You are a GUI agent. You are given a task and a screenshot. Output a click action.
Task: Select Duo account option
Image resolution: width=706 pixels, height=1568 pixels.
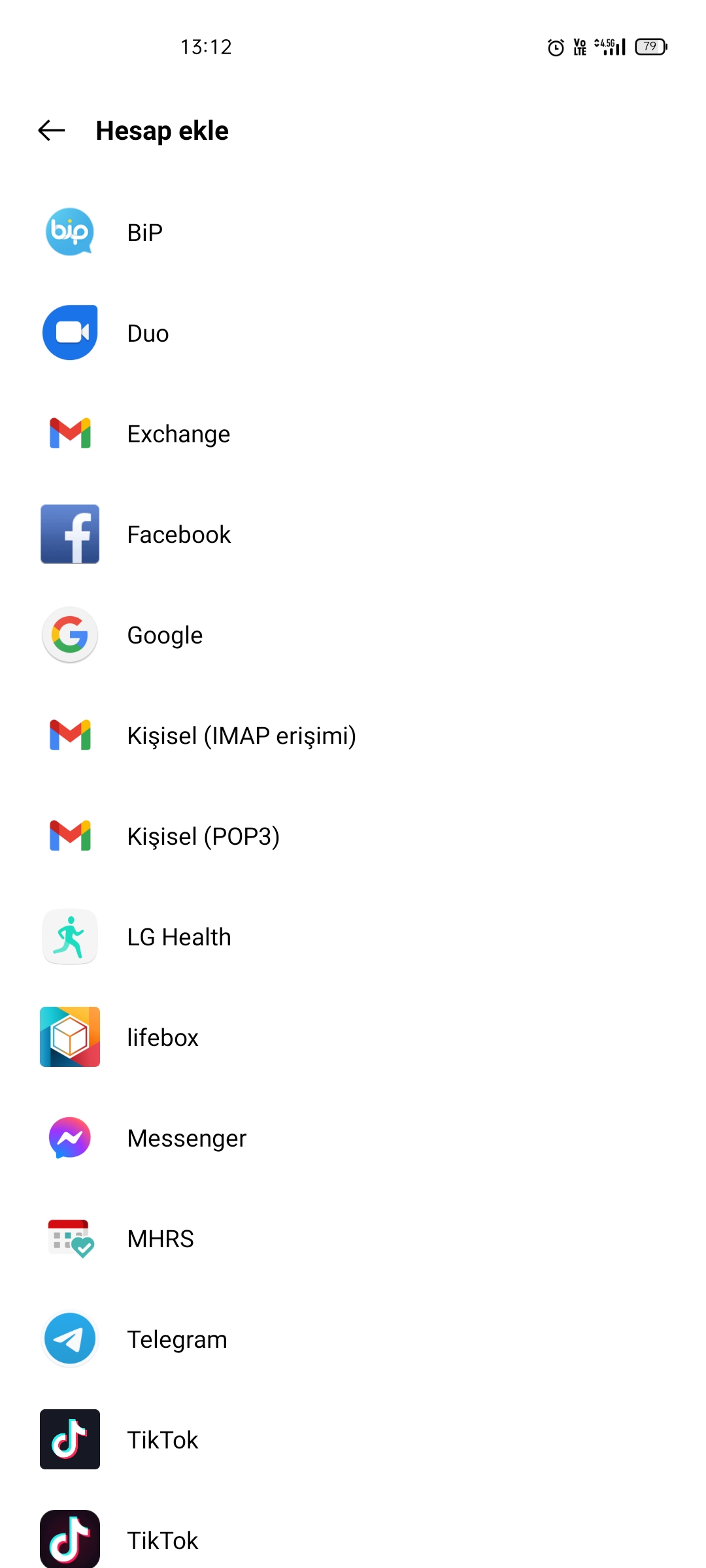[148, 333]
